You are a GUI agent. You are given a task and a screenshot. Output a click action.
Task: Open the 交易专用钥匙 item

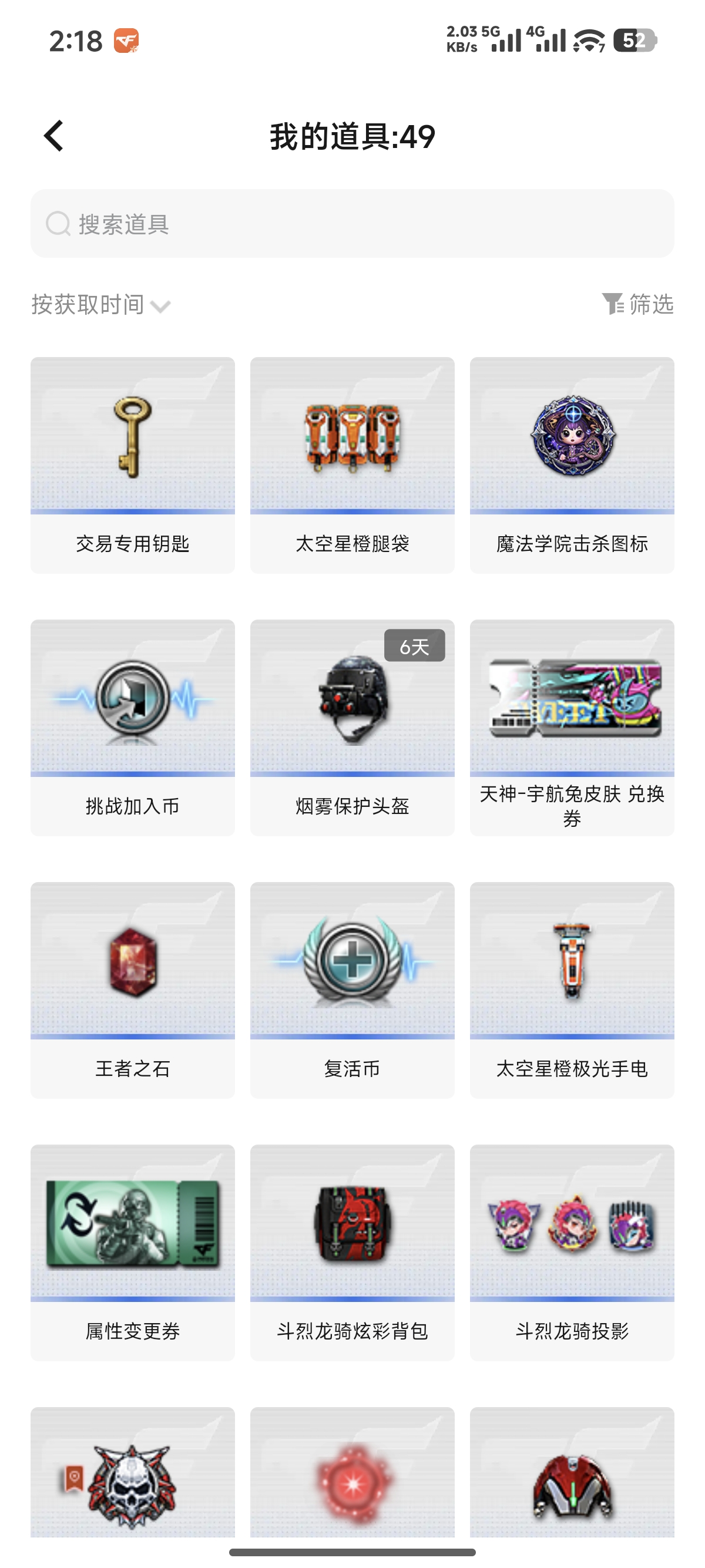click(133, 465)
